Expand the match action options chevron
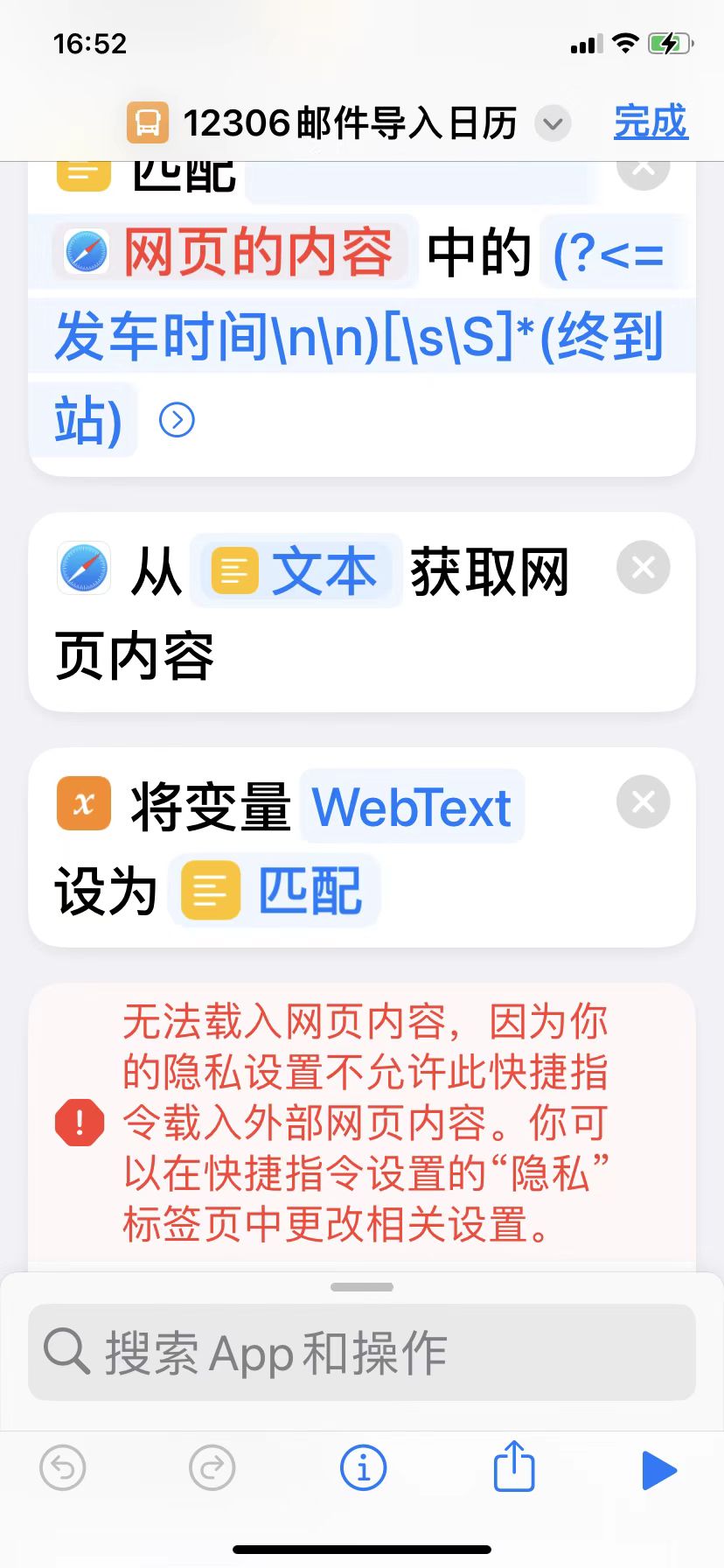 point(177,421)
